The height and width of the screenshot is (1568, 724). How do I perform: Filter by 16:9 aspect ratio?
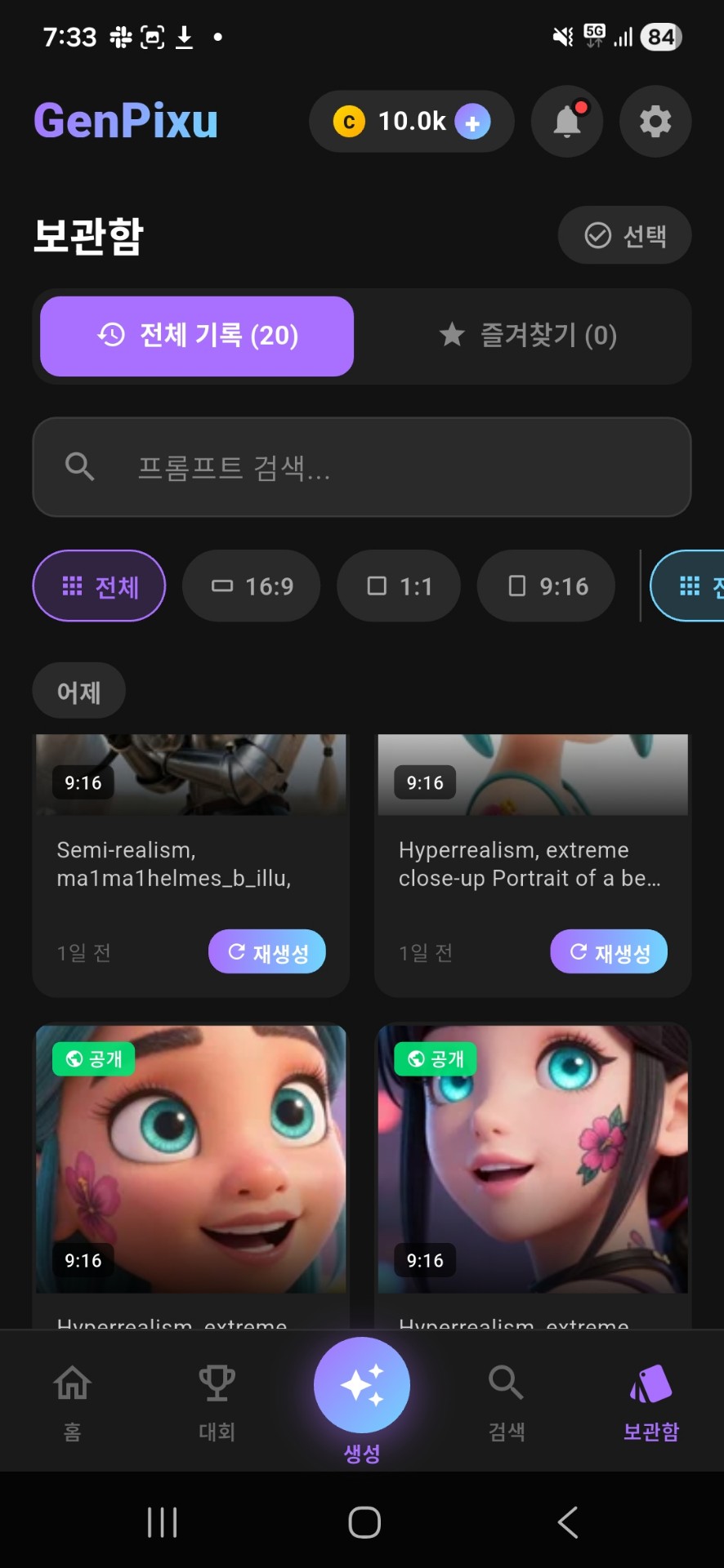(252, 586)
